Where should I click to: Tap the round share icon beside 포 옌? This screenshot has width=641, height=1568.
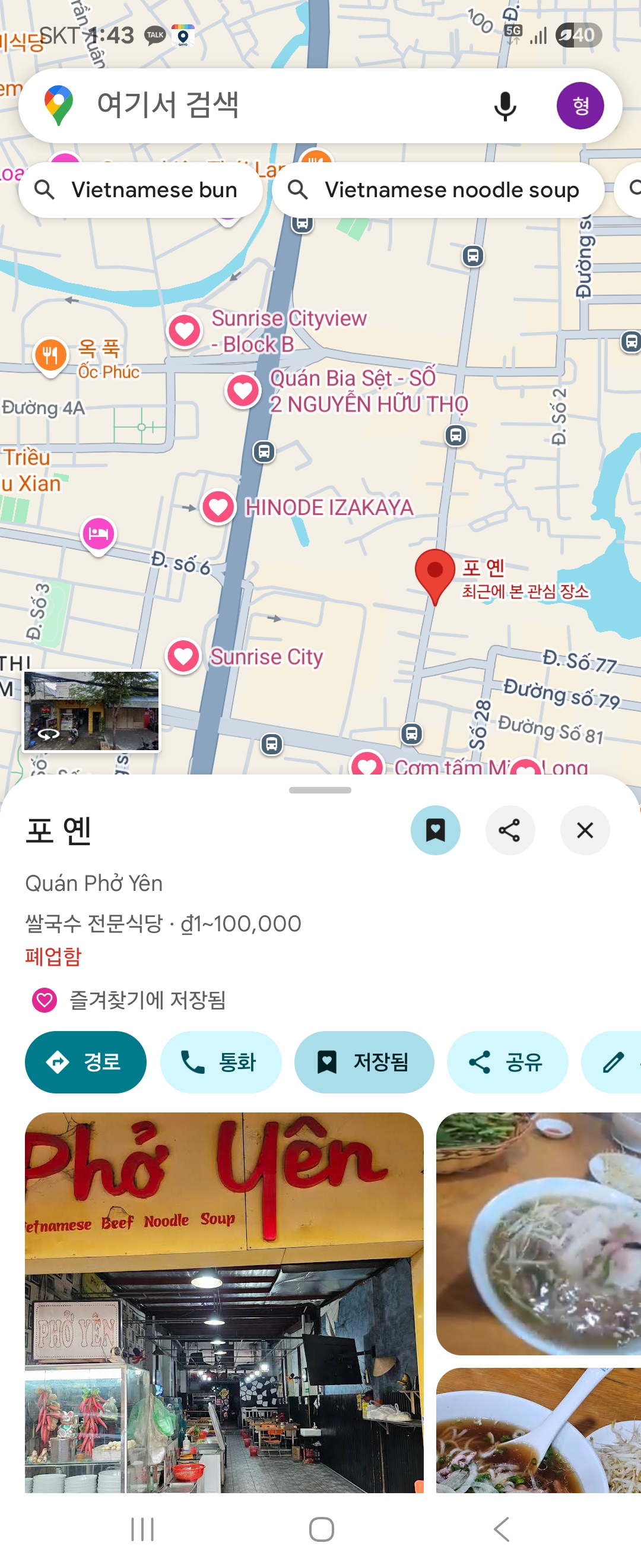point(510,830)
